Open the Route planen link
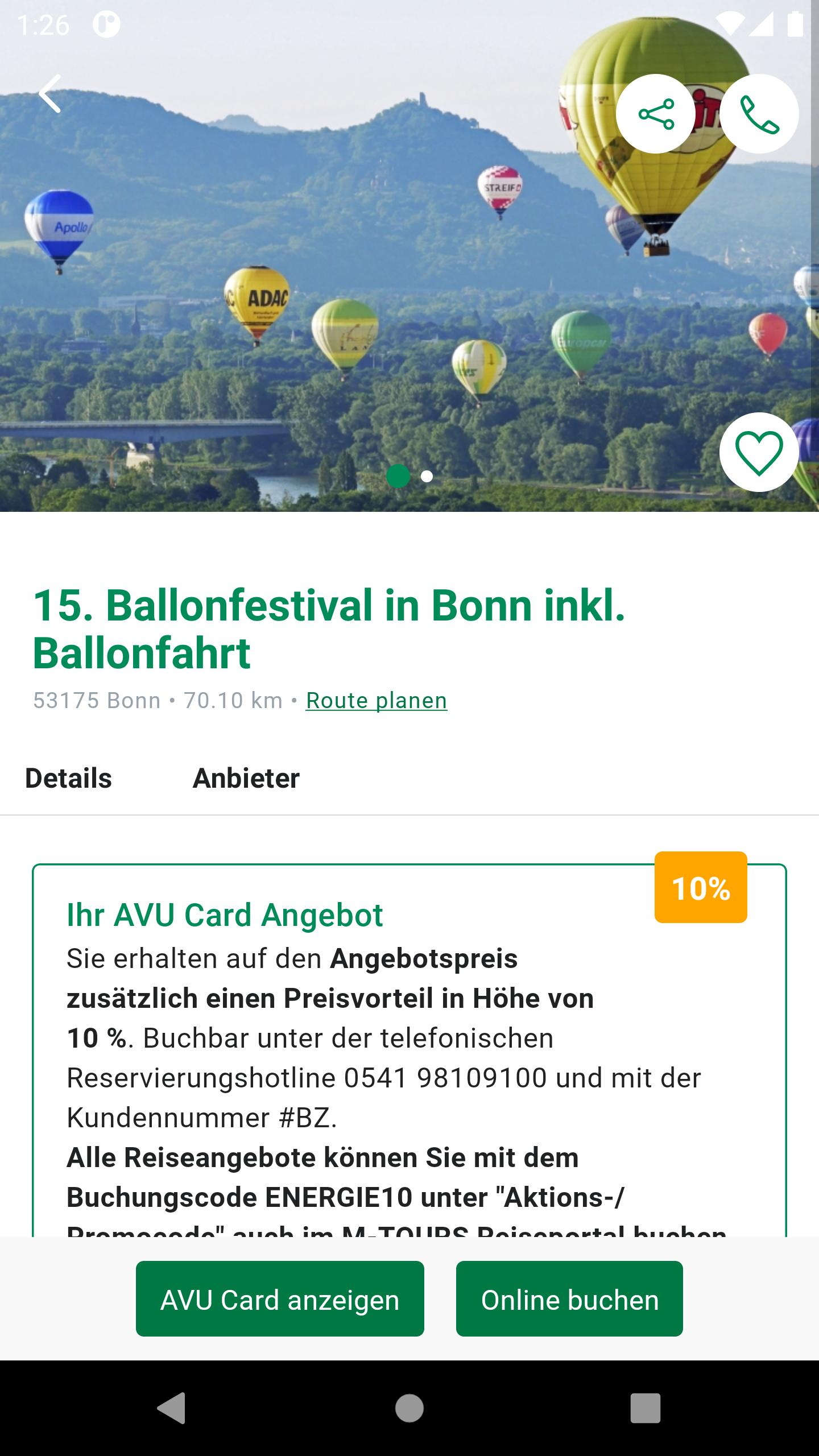 pyautogui.click(x=377, y=701)
